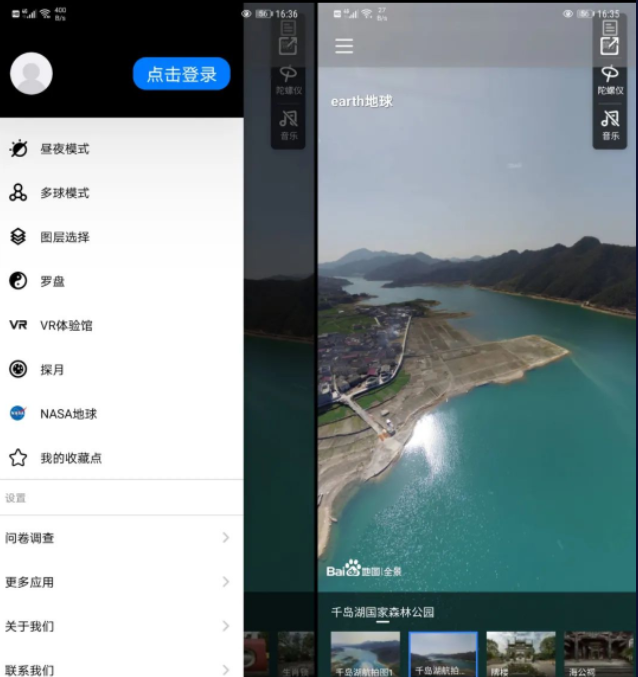This screenshot has width=638, height=677.
Task: Switch to NASA地球
Action: click(68, 413)
